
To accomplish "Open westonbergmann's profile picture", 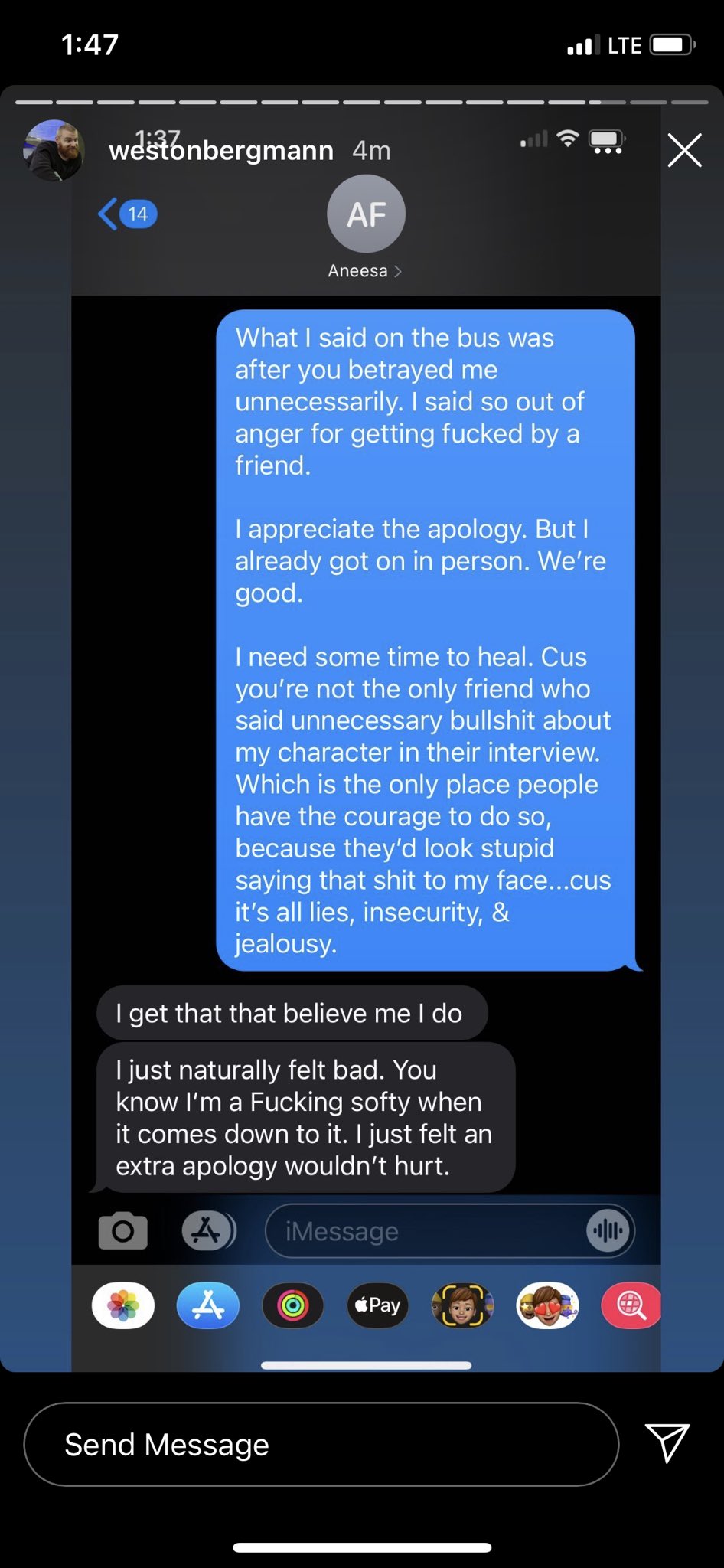I will click(x=53, y=150).
